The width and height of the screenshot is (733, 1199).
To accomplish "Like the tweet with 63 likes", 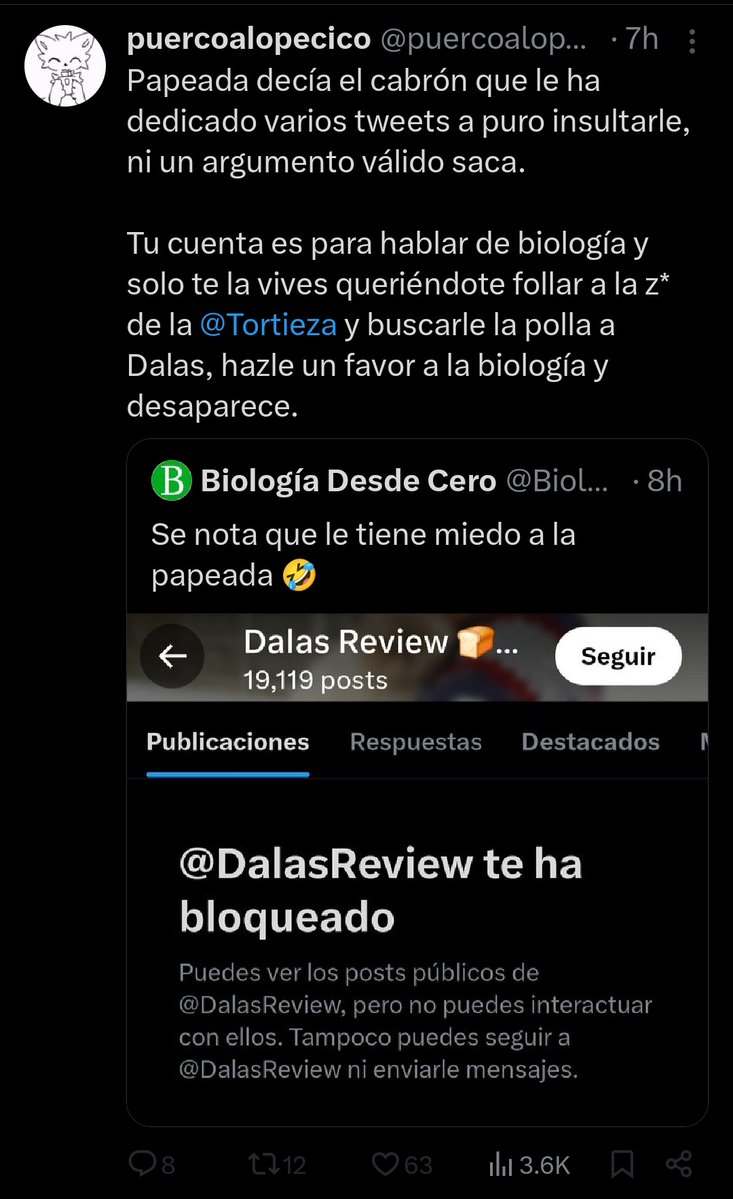I will pos(385,1164).
